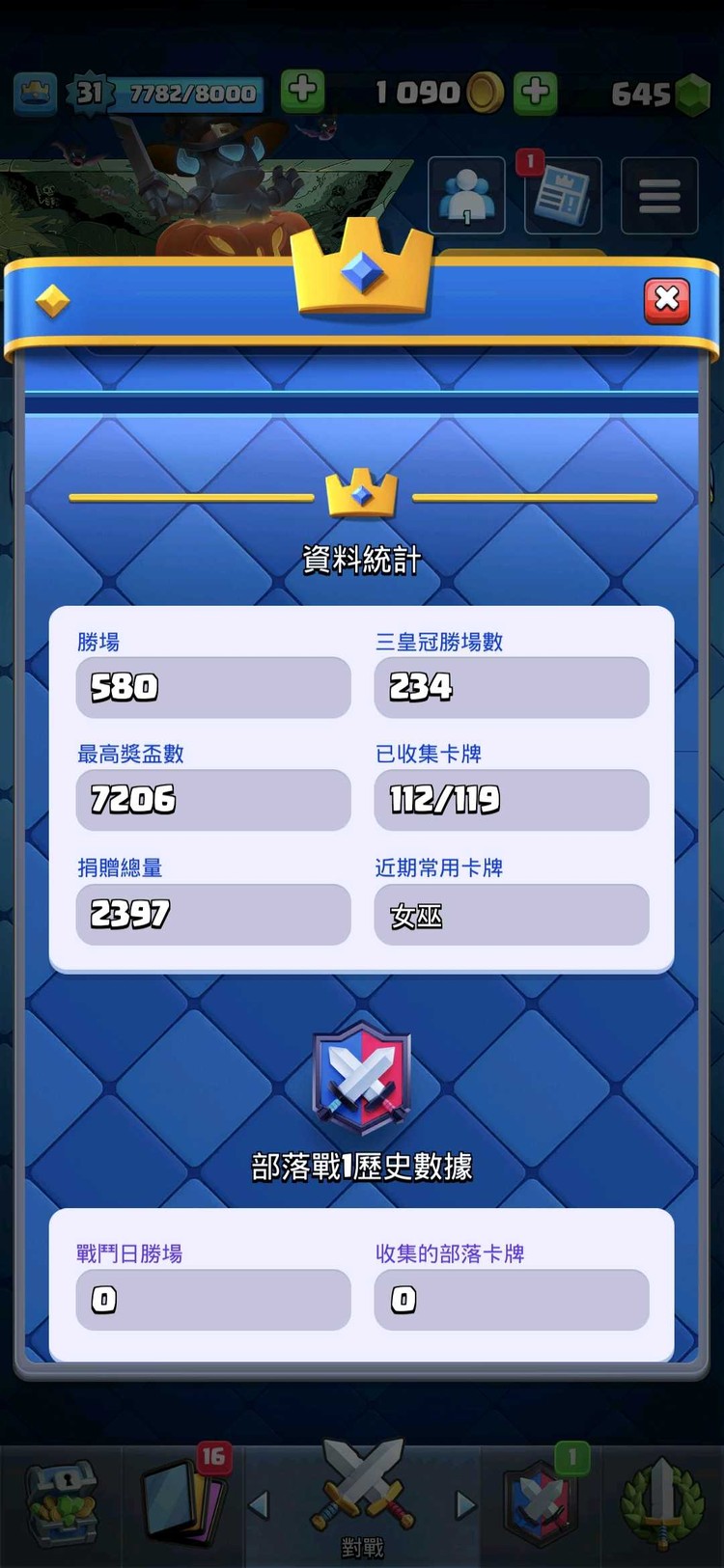The width and height of the screenshot is (724, 1568).
Task: Tap the left arrow beside 對戰
Action: click(259, 1504)
